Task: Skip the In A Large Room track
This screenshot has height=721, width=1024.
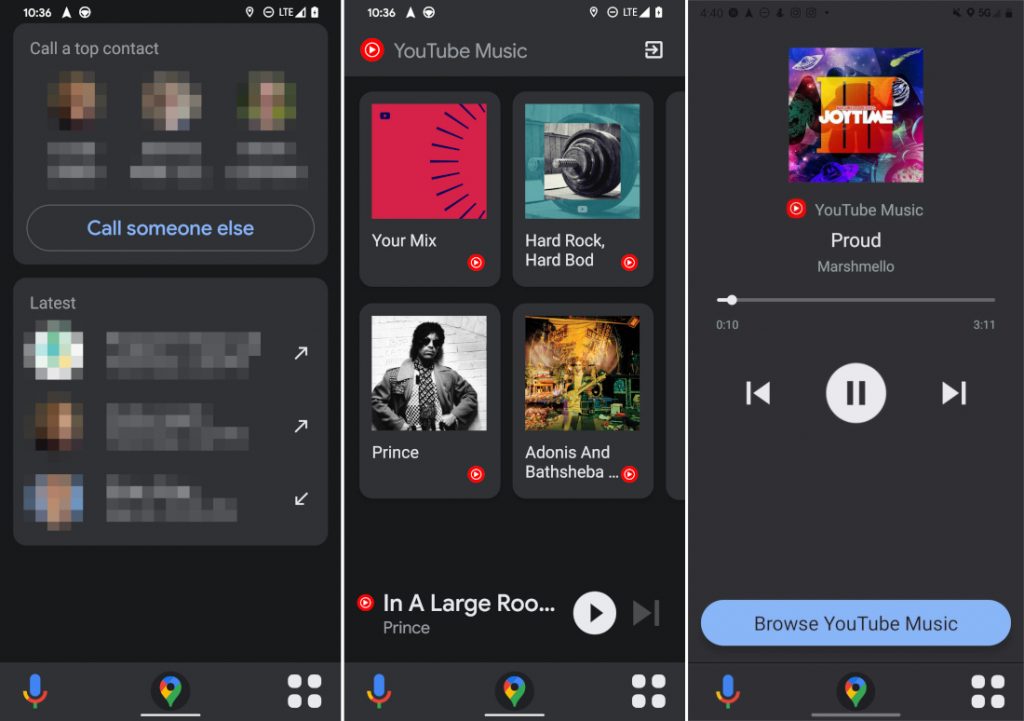Action: [647, 613]
